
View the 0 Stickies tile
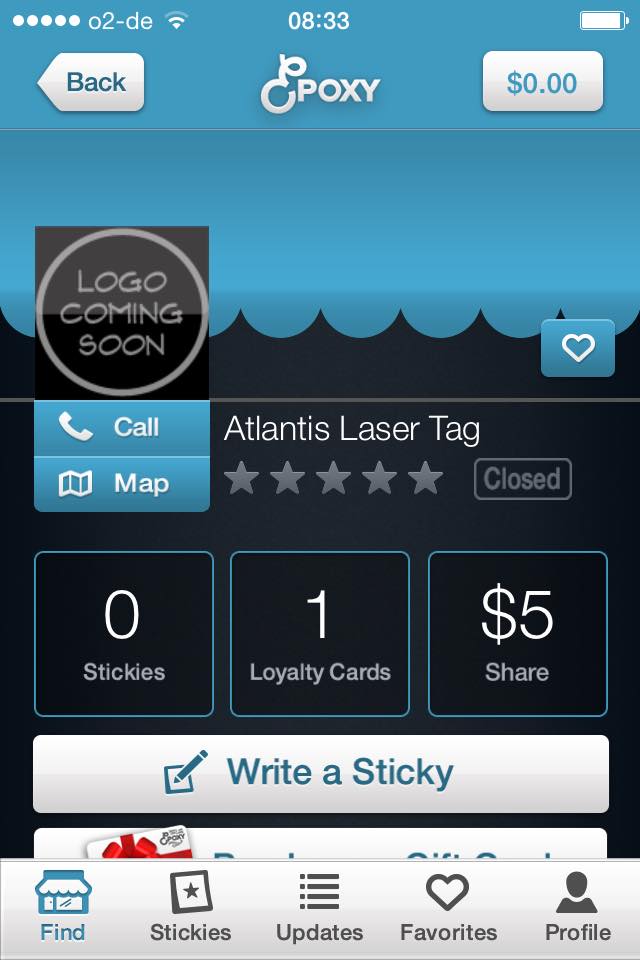(x=124, y=634)
